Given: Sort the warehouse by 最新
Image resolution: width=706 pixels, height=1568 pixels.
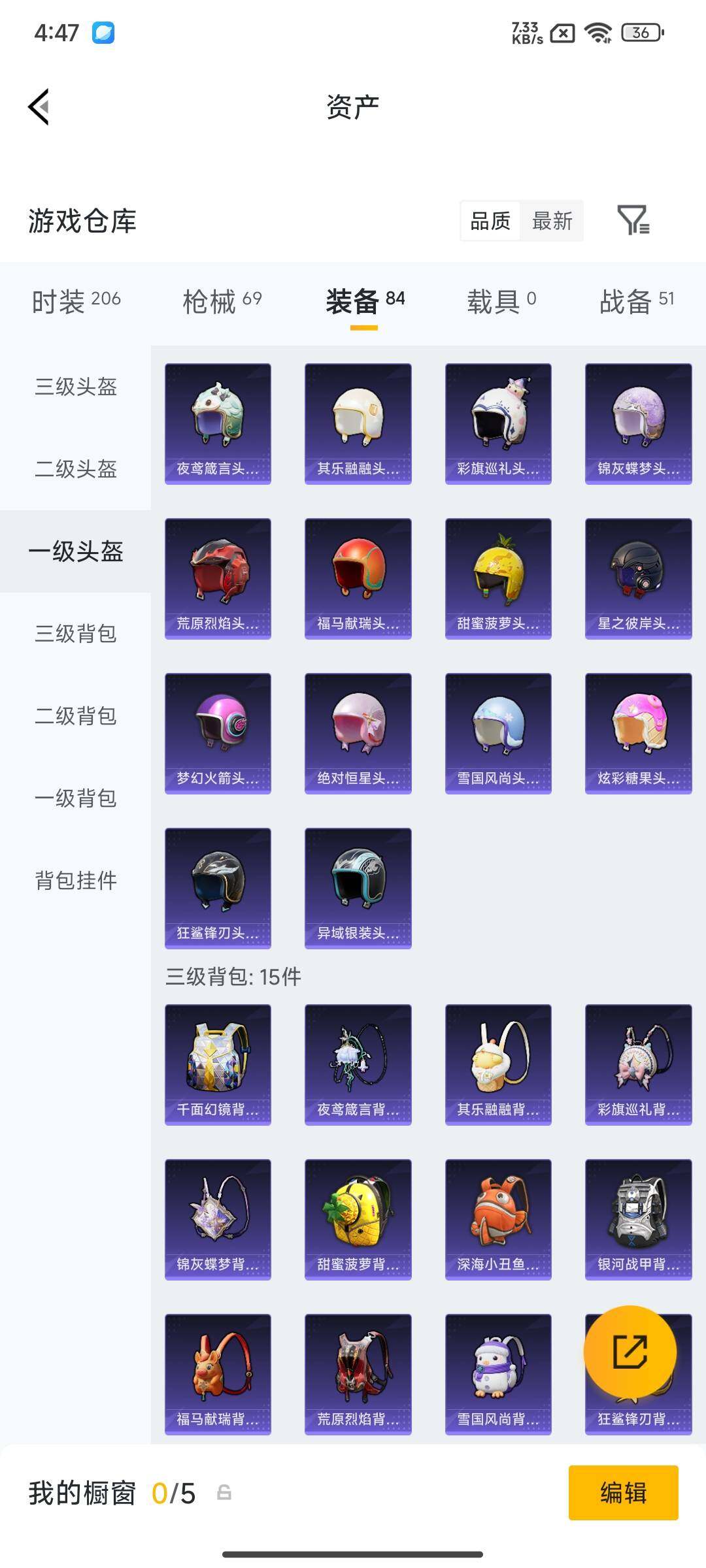Looking at the screenshot, I should point(552,221).
